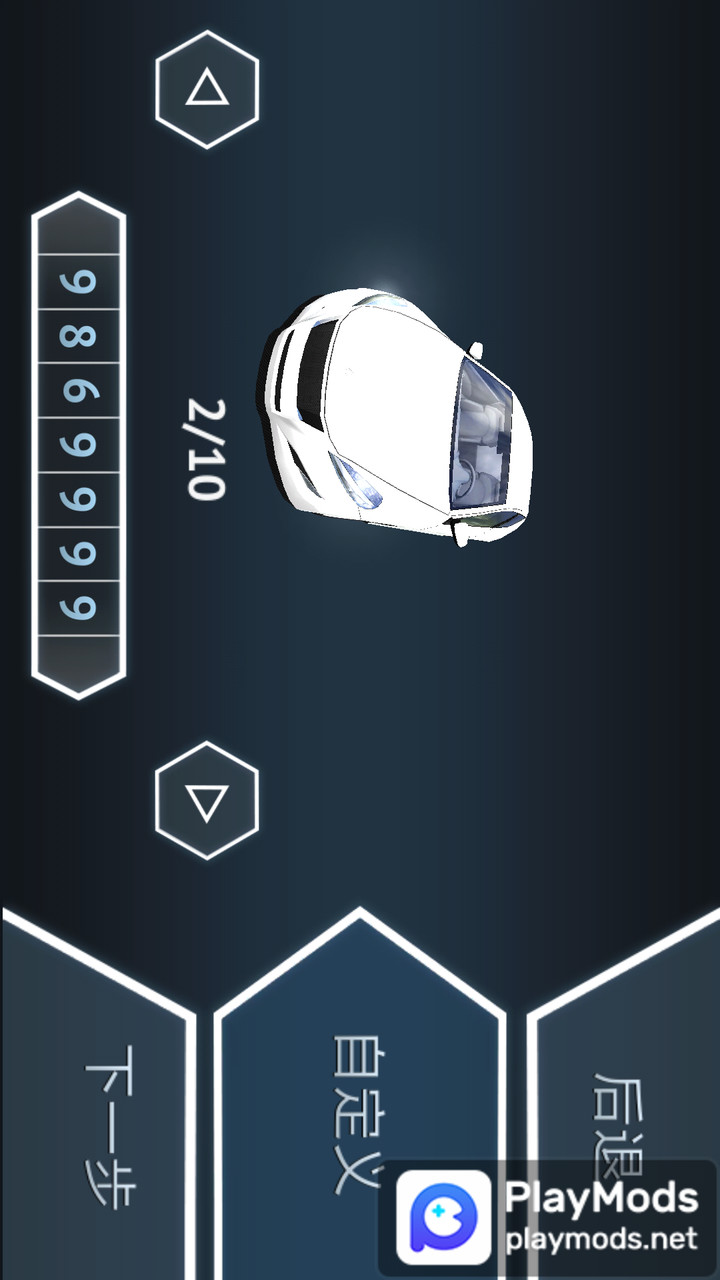Select the 9 directly below the 6

[x=78, y=444]
